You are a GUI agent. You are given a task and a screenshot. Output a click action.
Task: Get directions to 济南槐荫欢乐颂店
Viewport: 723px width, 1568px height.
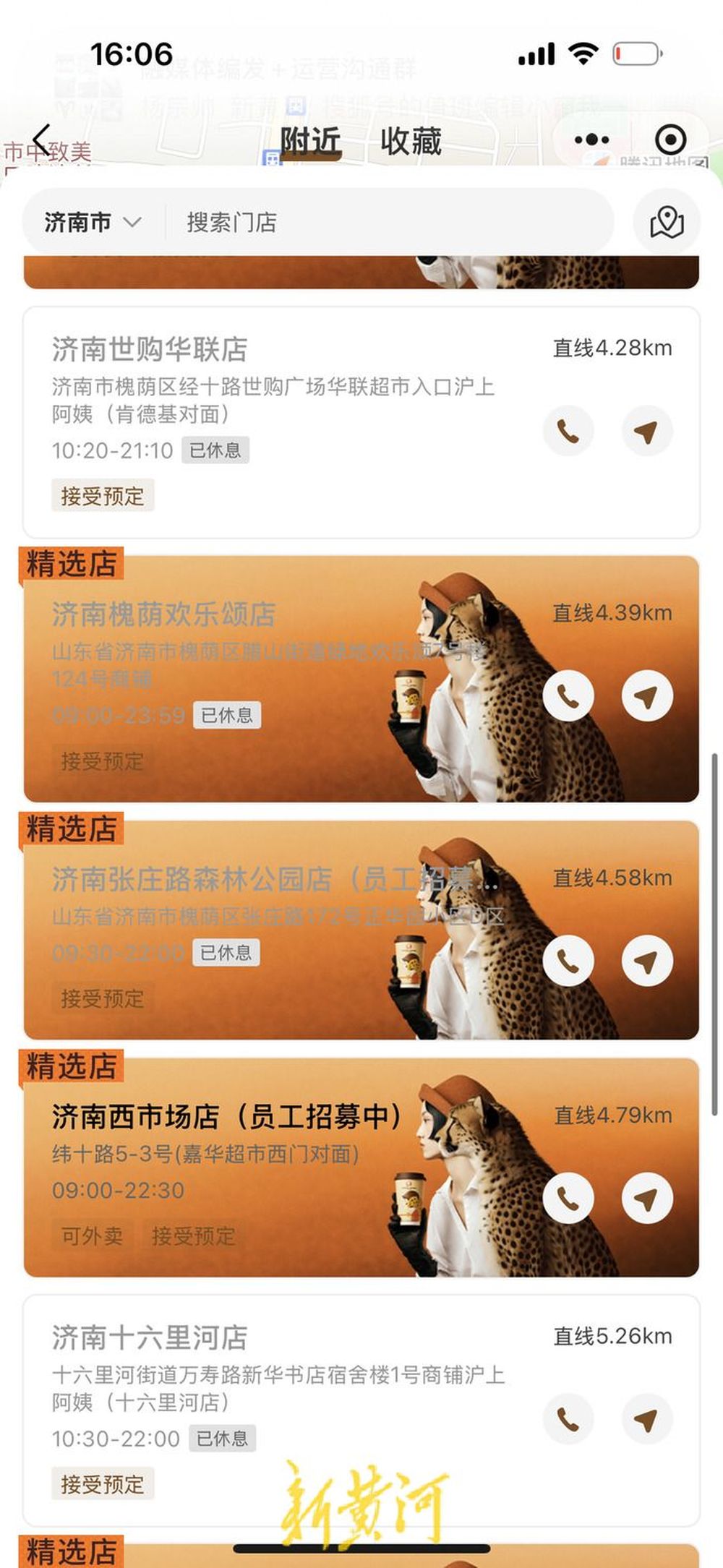tap(646, 696)
